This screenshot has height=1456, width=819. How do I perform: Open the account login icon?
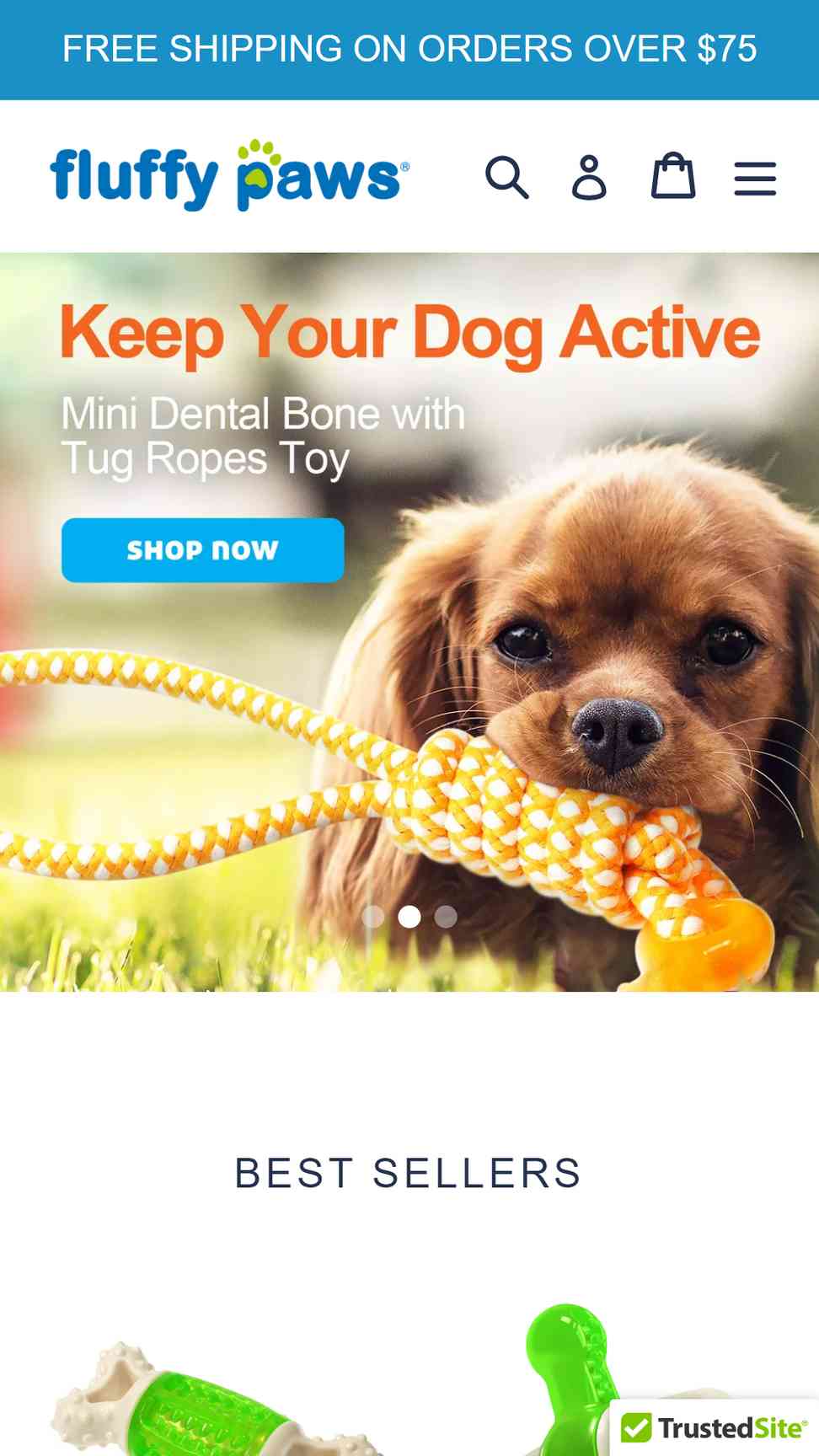pos(589,177)
